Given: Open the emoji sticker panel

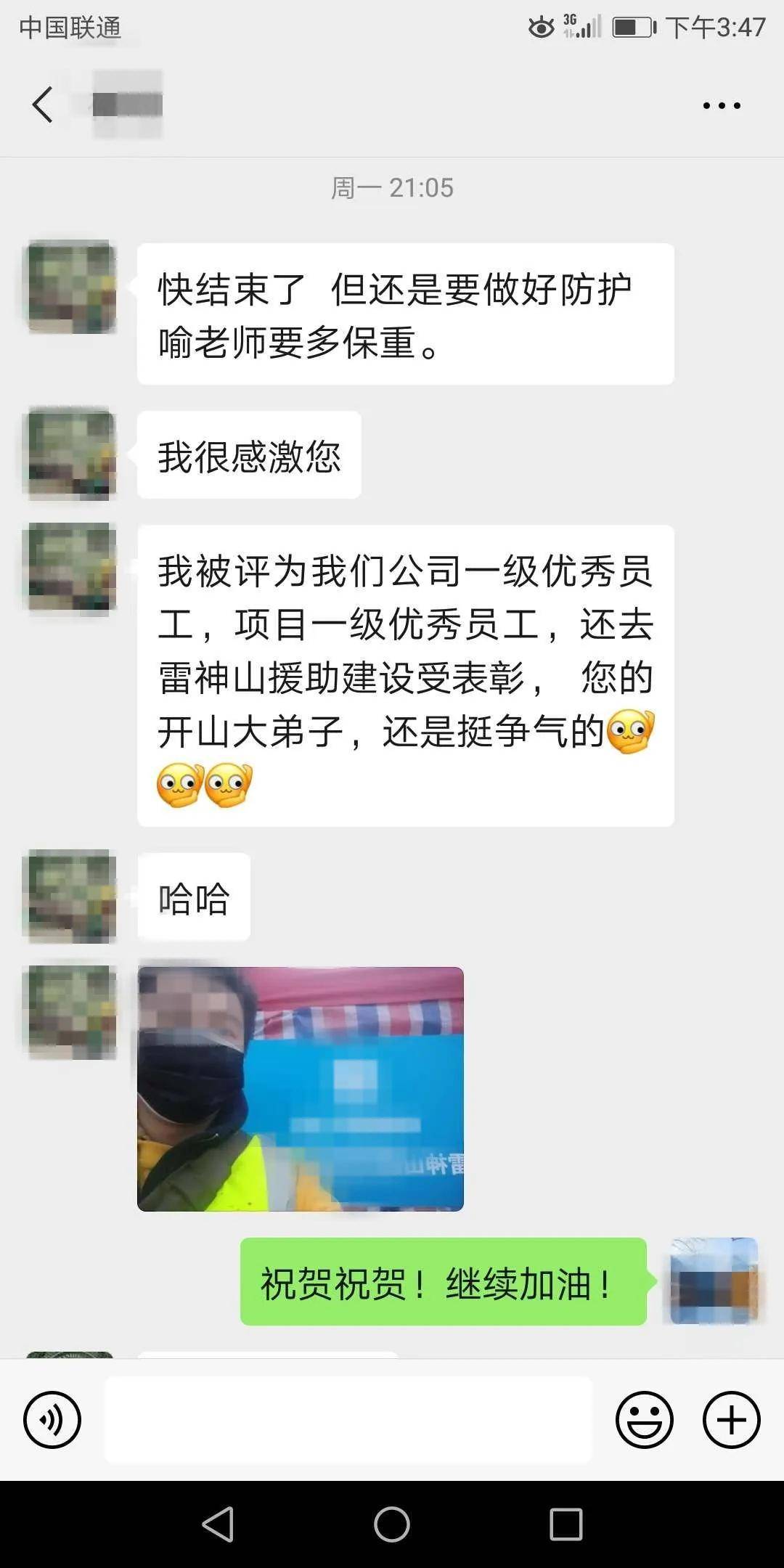Looking at the screenshot, I should click(x=645, y=1420).
